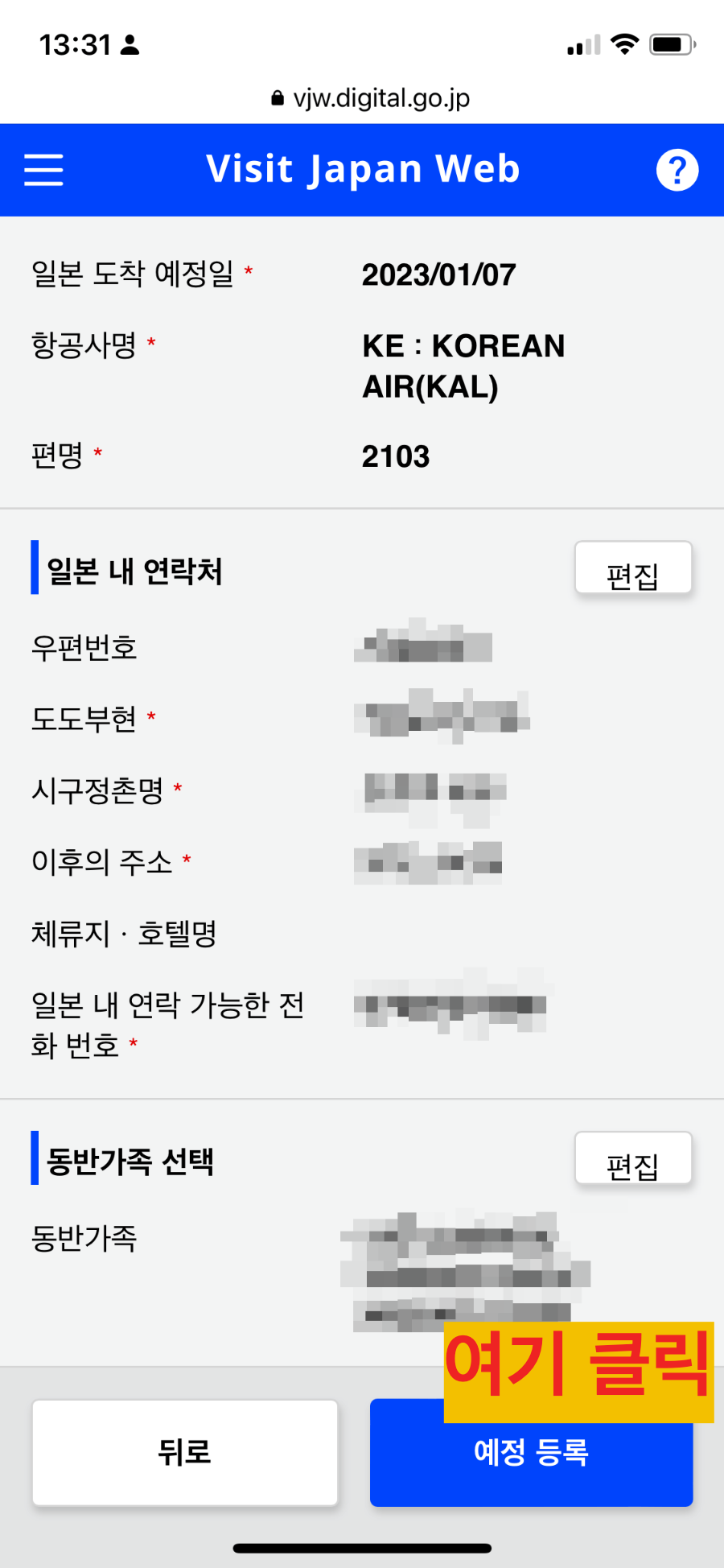The height and width of the screenshot is (1568, 724).
Task: Select the masked 동반가족 family list
Action: 467,1272
